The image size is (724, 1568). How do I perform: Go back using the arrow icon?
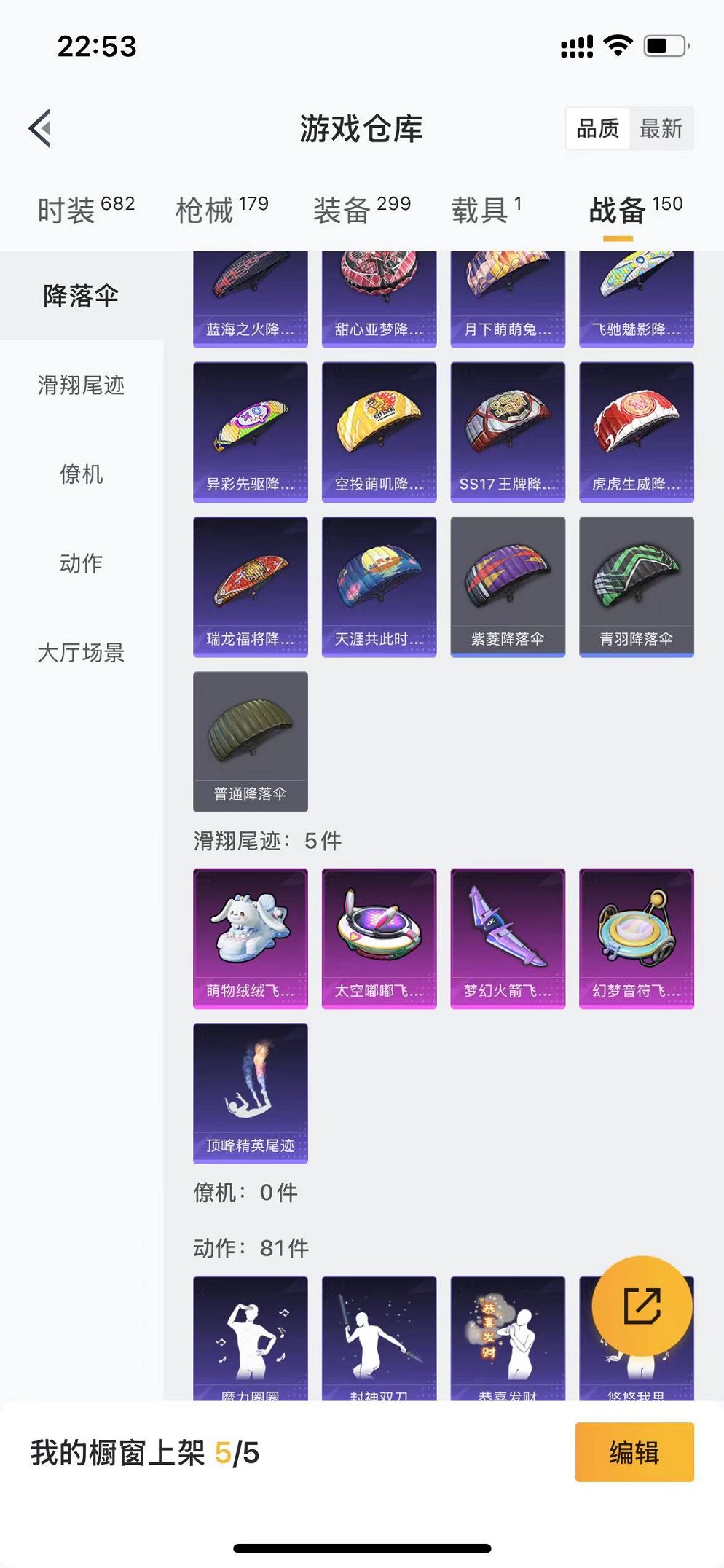tap(41, 128)
